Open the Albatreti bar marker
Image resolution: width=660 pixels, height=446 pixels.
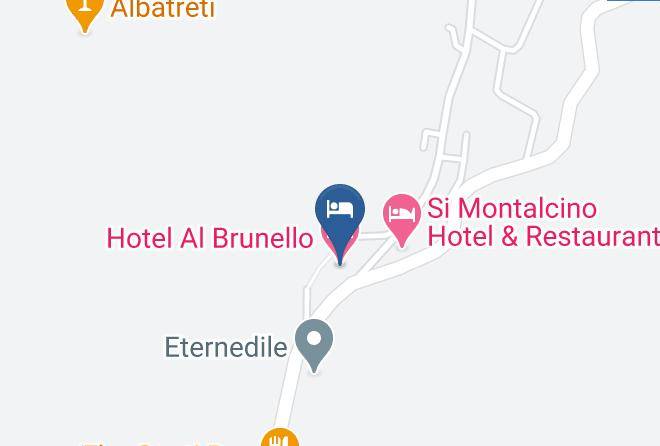click(85, 13)
